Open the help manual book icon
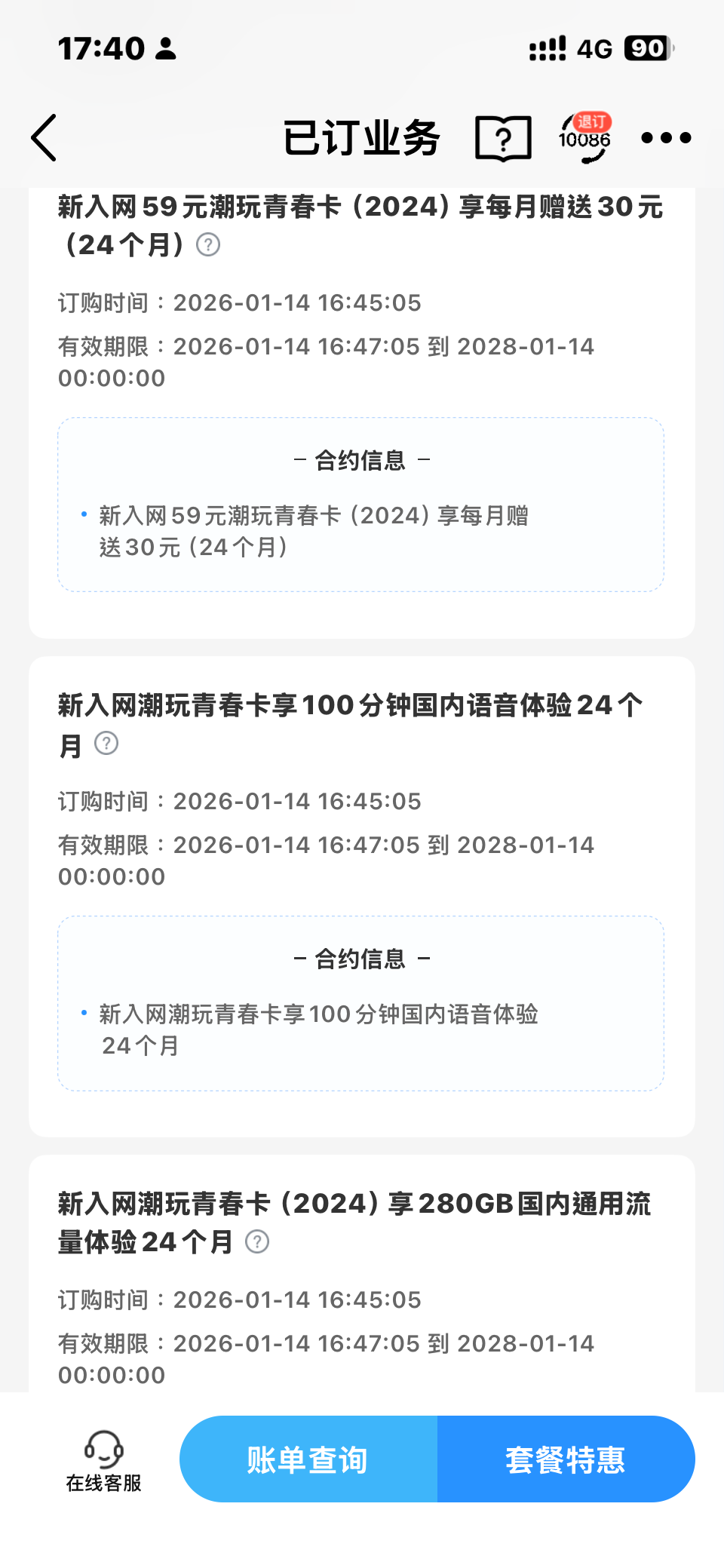The image size is (724, 1568). pyautogui.click(x=504, y=138)
